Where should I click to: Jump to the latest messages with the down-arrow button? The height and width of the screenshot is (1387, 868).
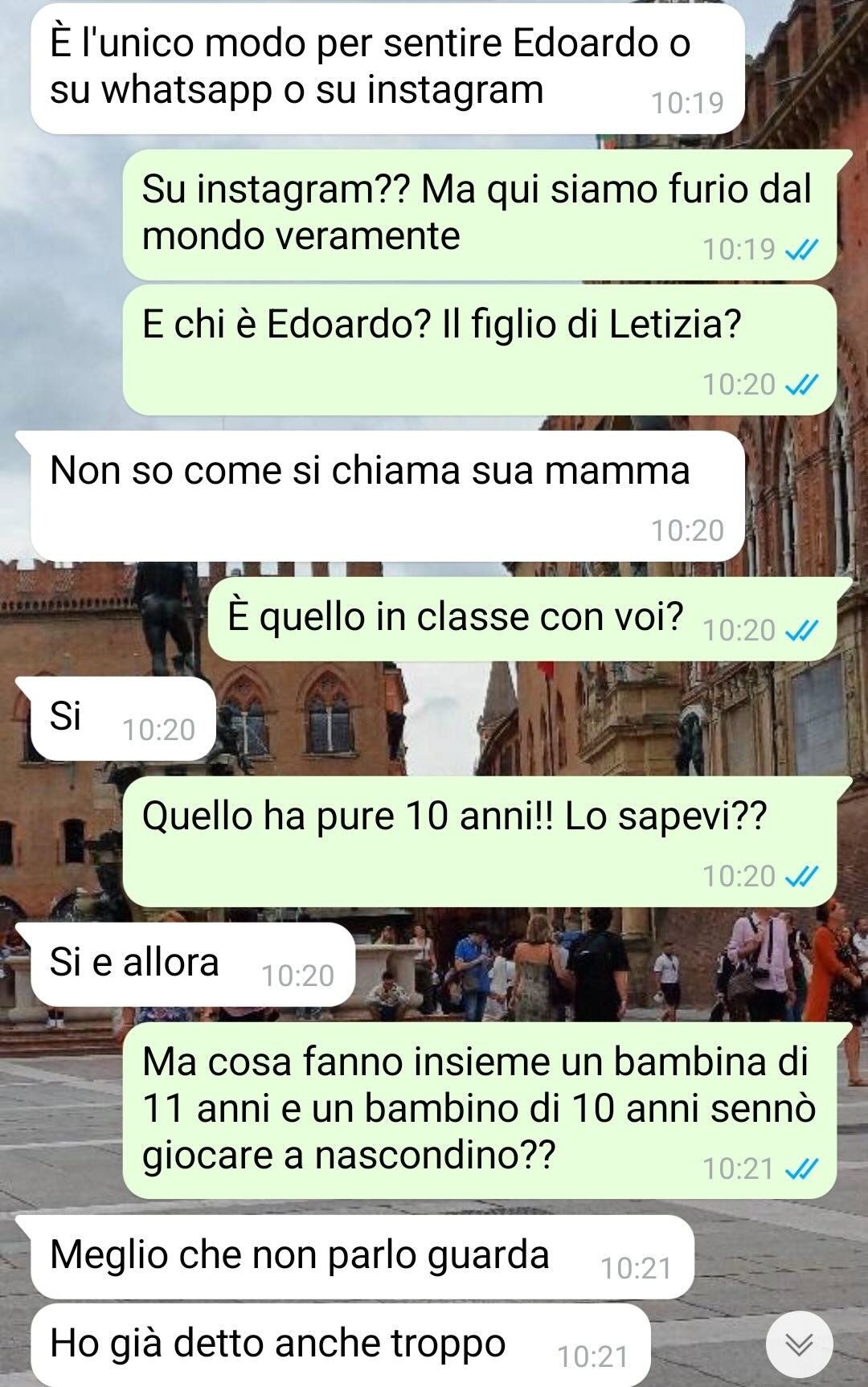click(x=799, y=1344)
